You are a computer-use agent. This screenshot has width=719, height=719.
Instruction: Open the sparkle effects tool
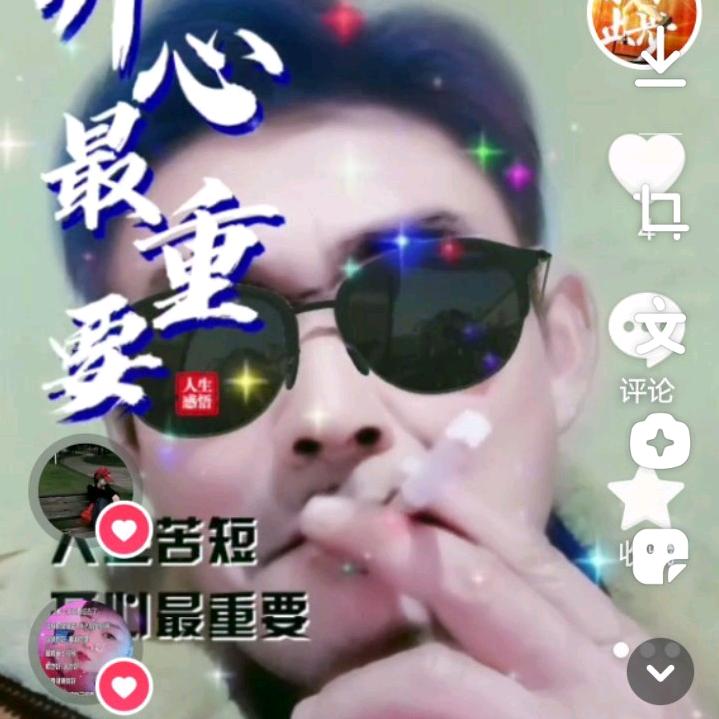coord(660,441)
